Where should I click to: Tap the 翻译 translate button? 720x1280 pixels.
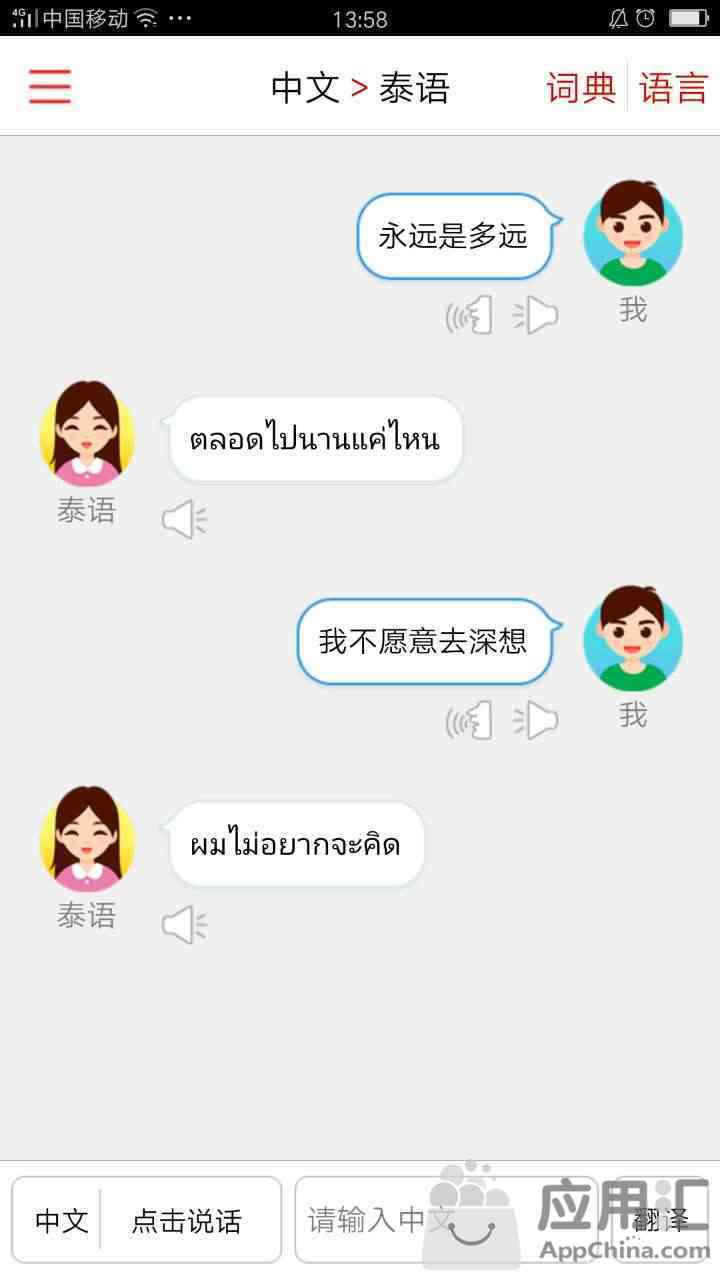[x=661, y=1220]
